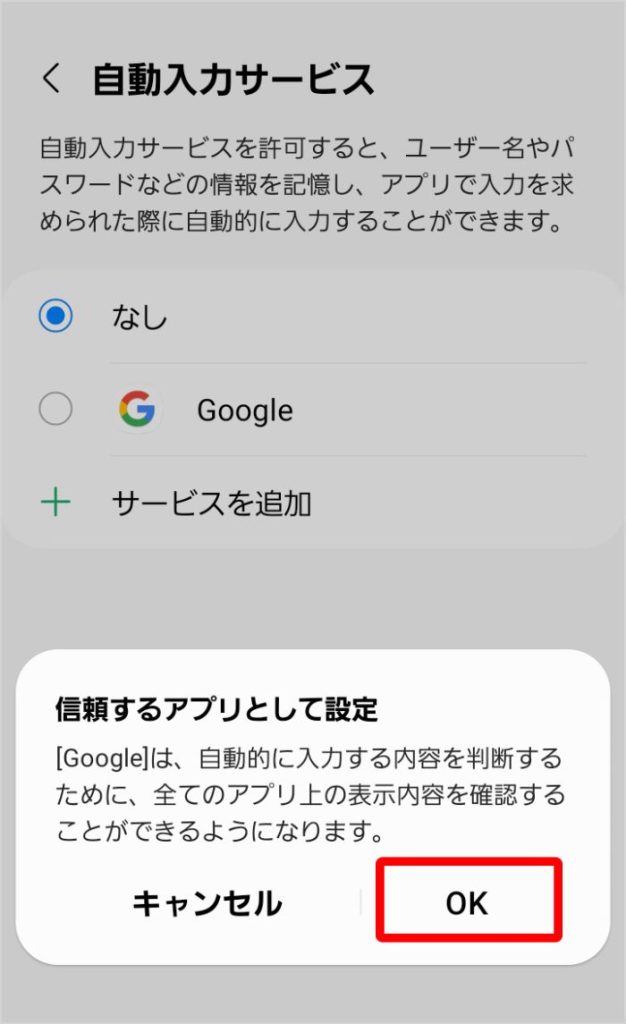Choose Google as autofill service
The image size is (626, 1024).
click(x=56, y=410)
